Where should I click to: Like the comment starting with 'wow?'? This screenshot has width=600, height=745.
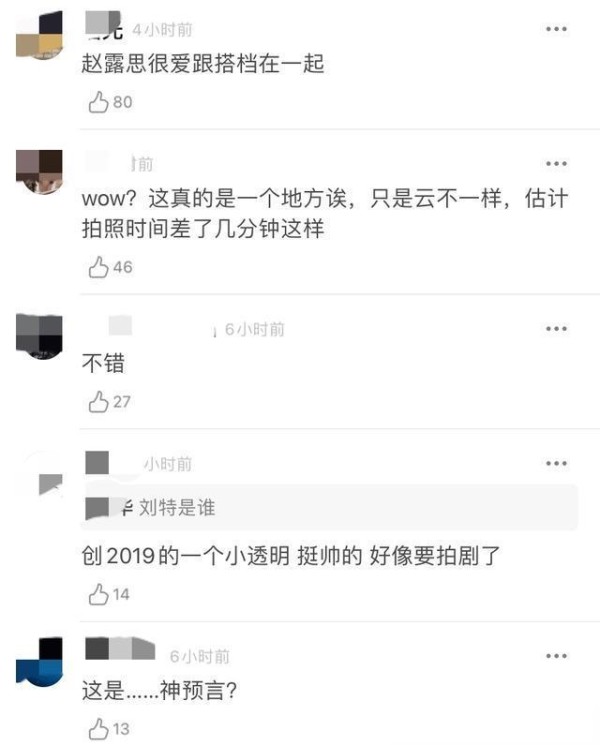click(x=100, y=267)
